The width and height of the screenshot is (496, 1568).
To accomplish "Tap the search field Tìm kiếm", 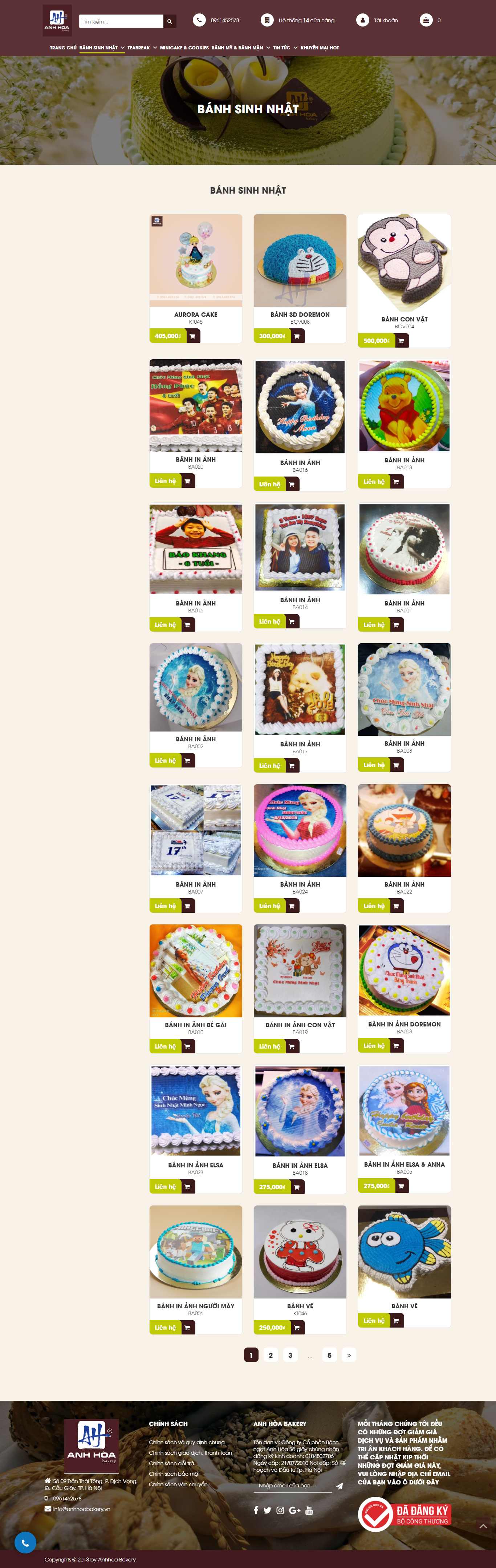I will 121,21.
